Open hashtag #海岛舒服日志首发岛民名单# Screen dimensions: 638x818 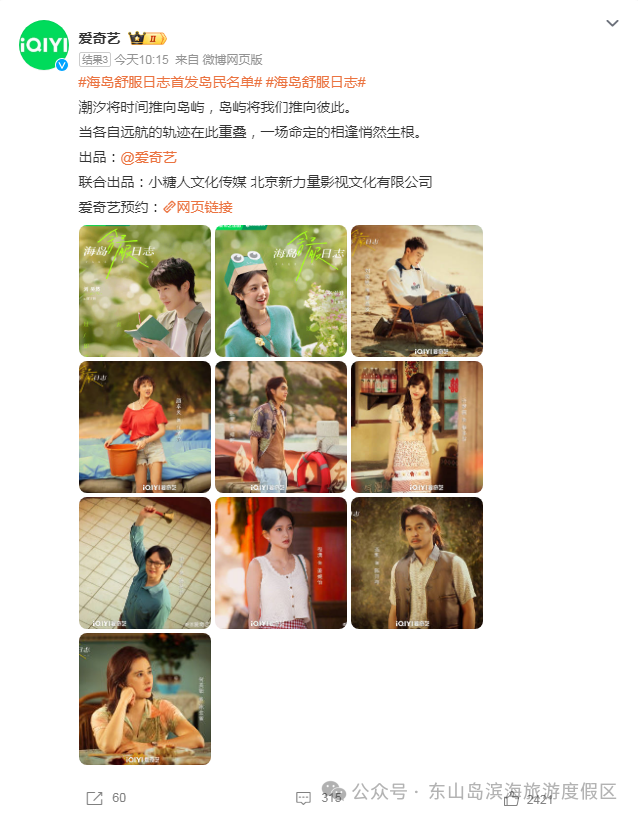point(170,82)
